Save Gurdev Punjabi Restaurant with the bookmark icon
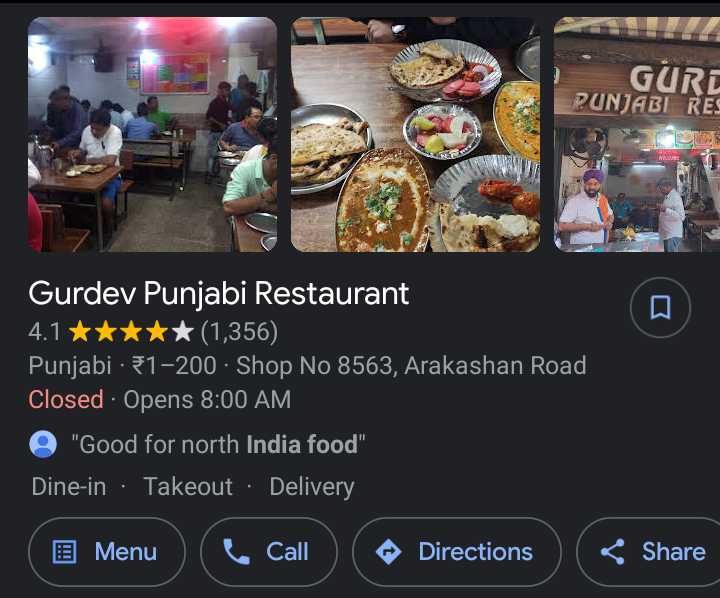 click(660, 308)
